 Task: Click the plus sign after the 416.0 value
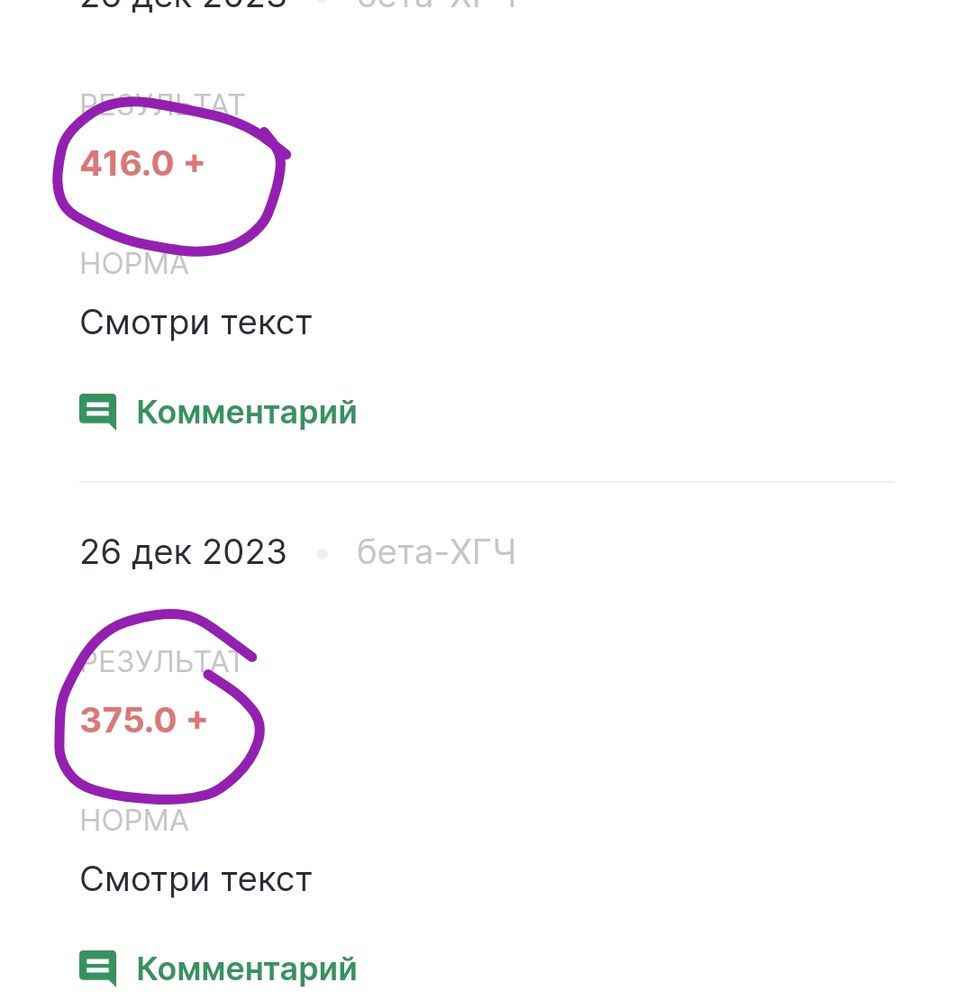(x=196, y=163)
